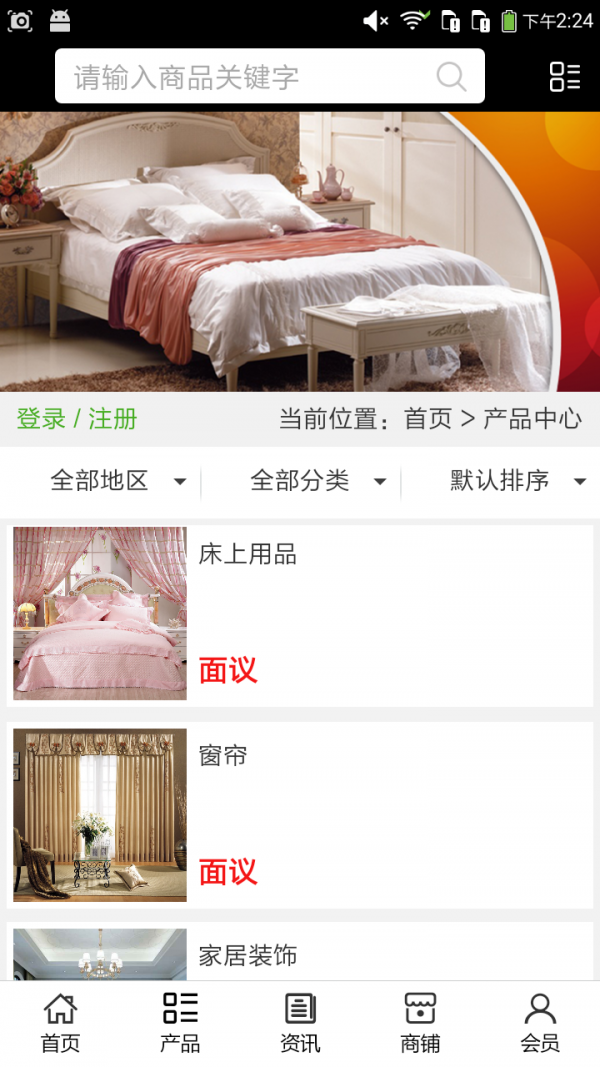Open the 家居装饰 product card
Viewport: 600px width, 1067px height.
(x=300, y=953)
